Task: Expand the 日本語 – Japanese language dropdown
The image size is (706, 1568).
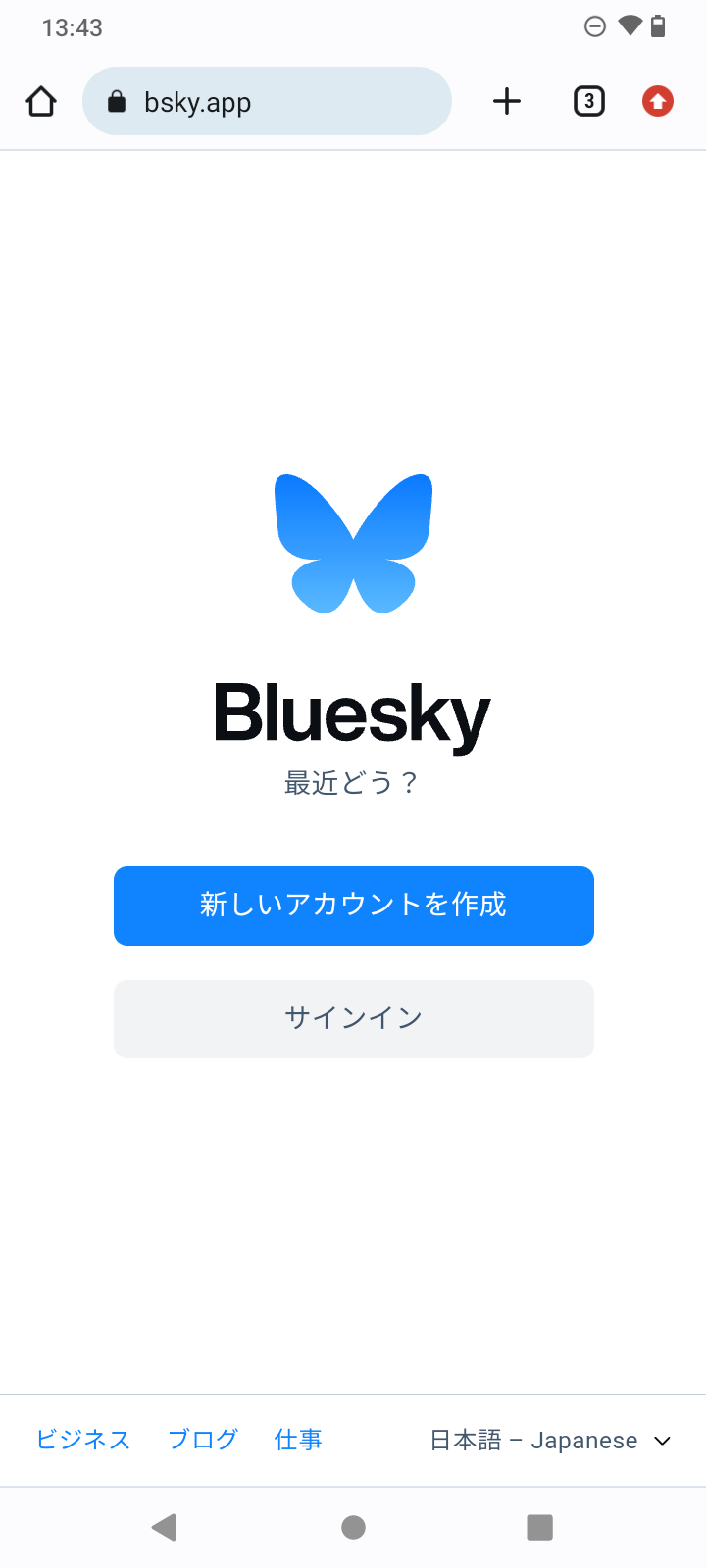Action: [550, 1441]
